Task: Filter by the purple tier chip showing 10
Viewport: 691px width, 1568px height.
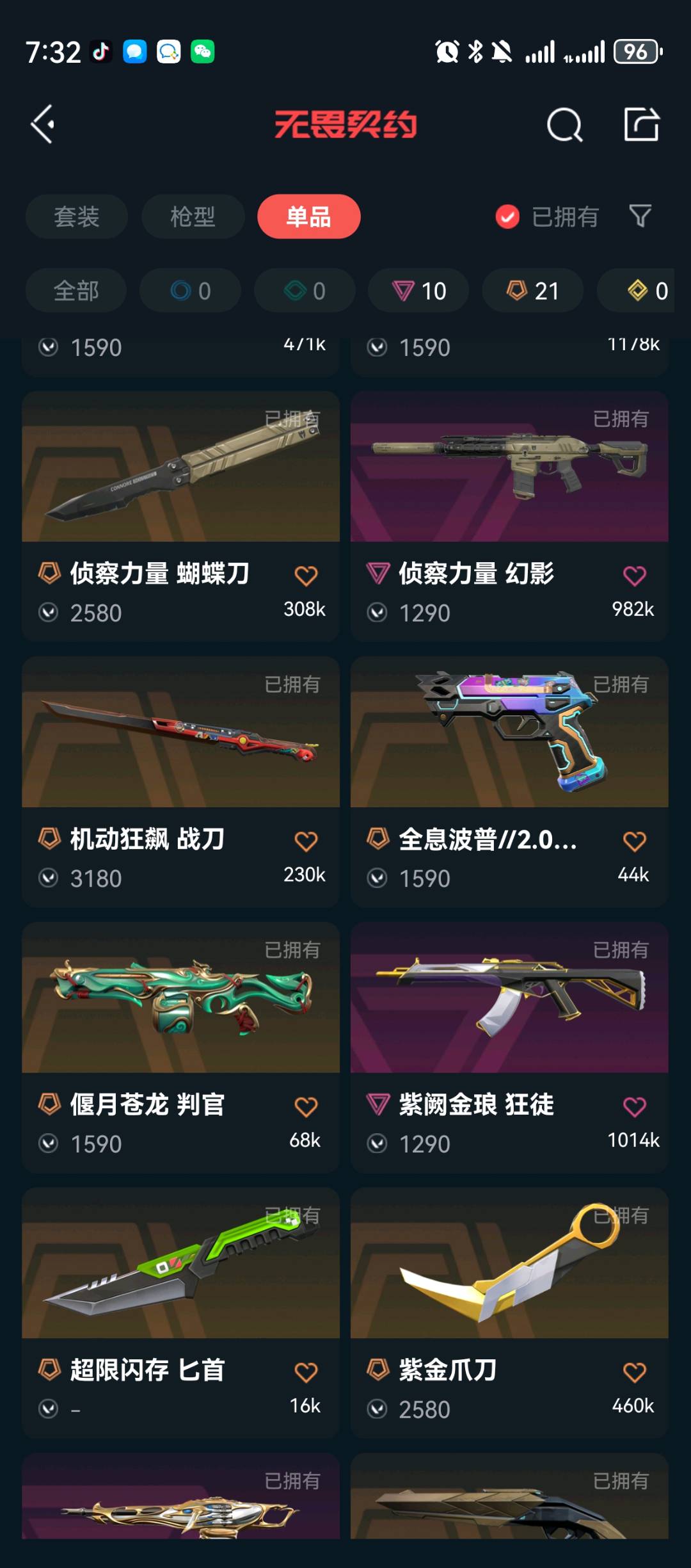Action: click(x=418, y=291)
